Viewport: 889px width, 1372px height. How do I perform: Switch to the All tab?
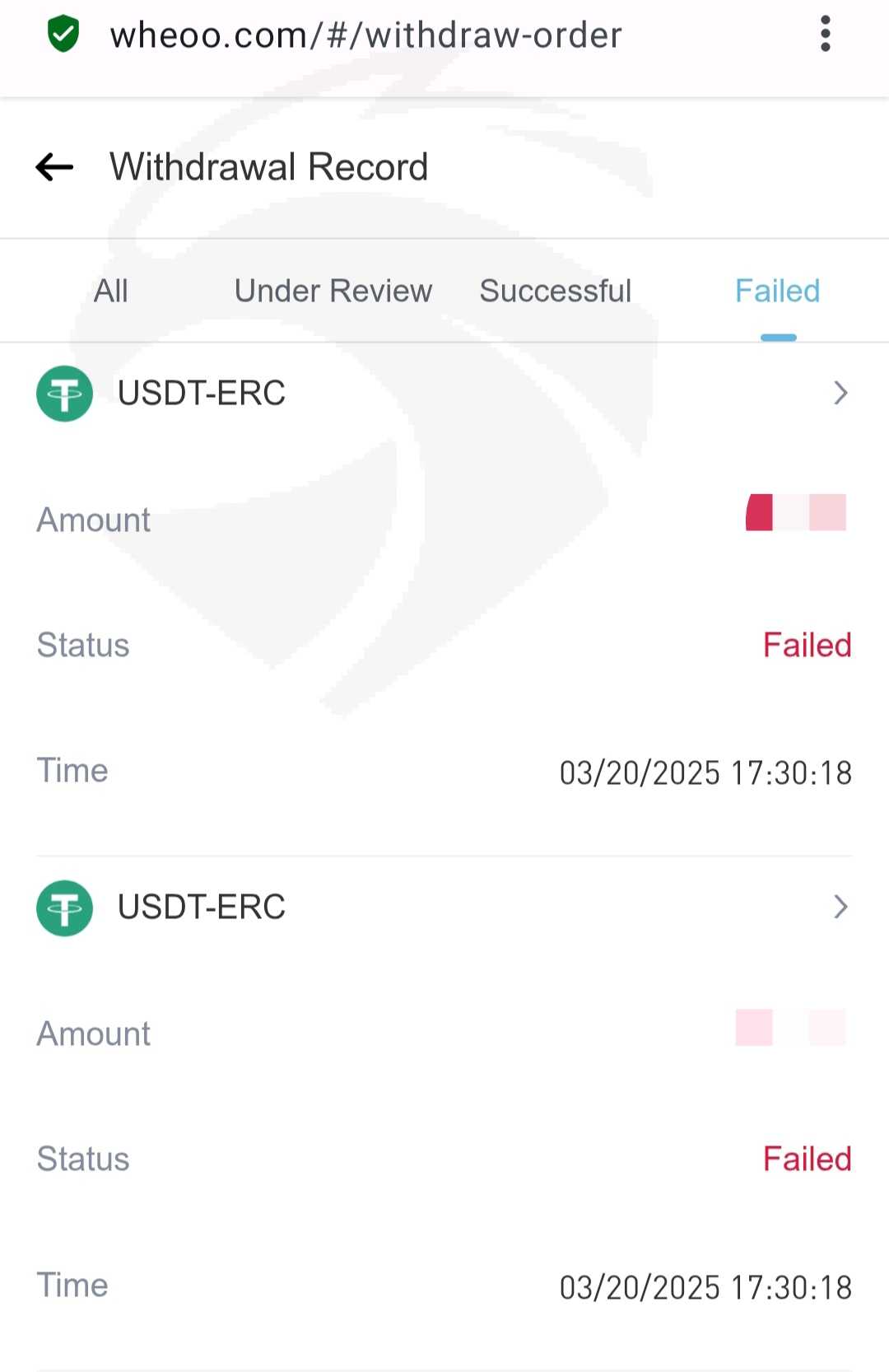(111, 291)
